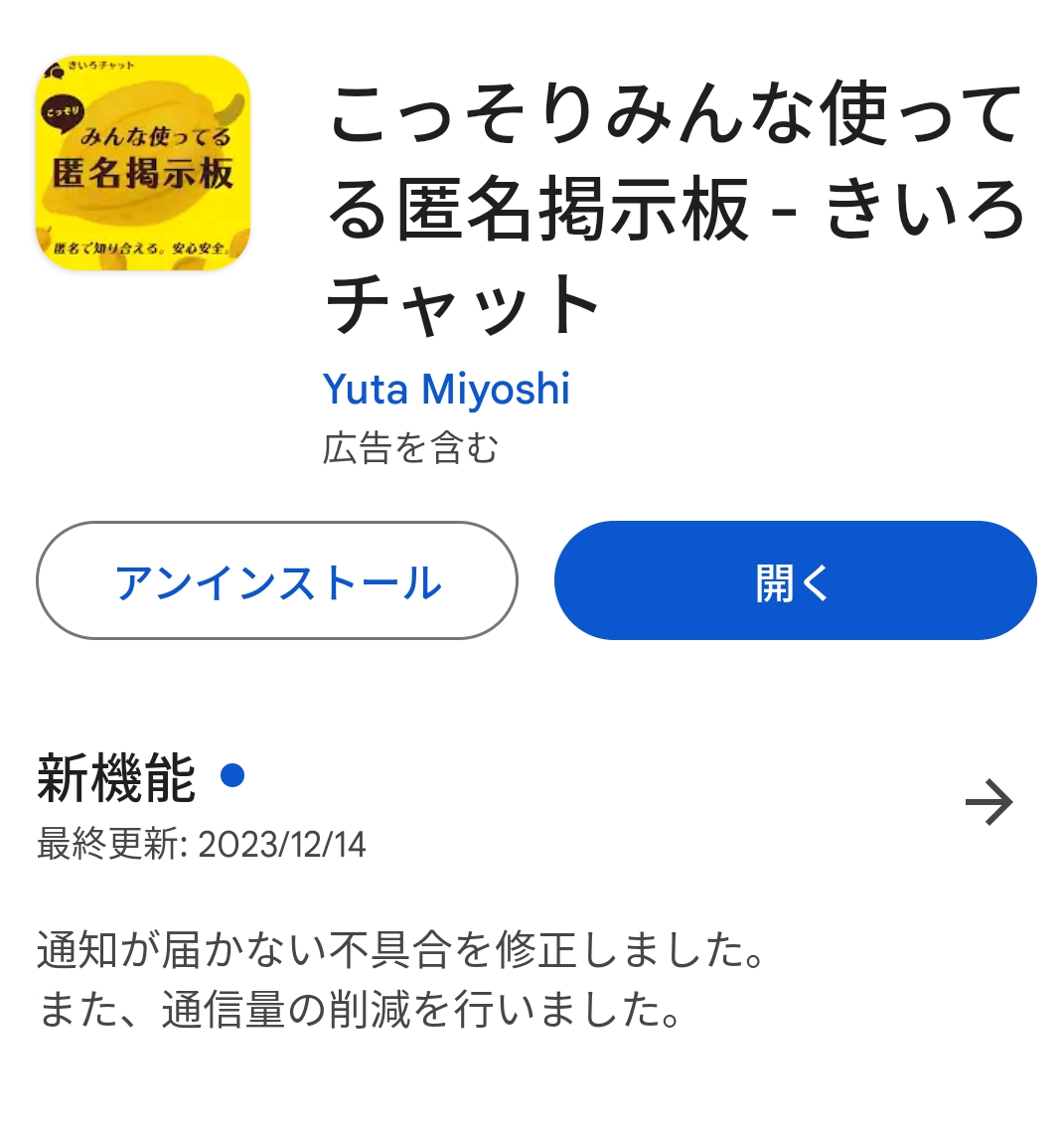The image size is (1064, 1137).
Task: Tap the speech bubble logo on the icon
Action: tap(57, 71)
